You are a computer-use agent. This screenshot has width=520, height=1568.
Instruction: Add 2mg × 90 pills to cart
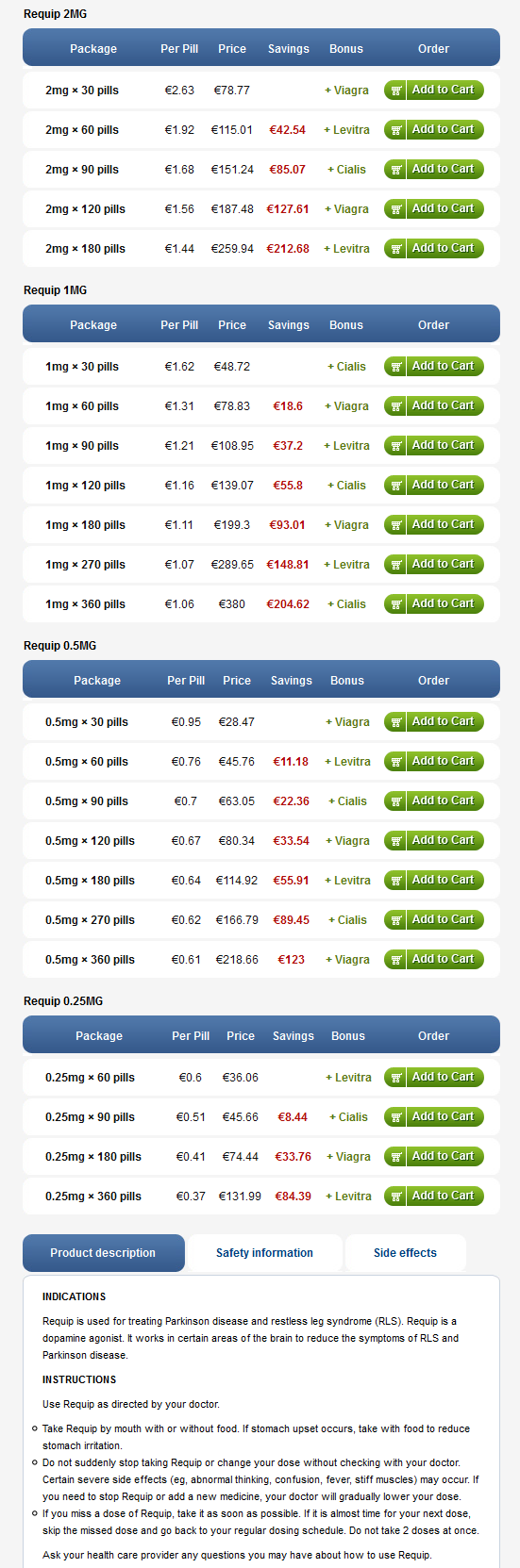click(x=434, y=170)
